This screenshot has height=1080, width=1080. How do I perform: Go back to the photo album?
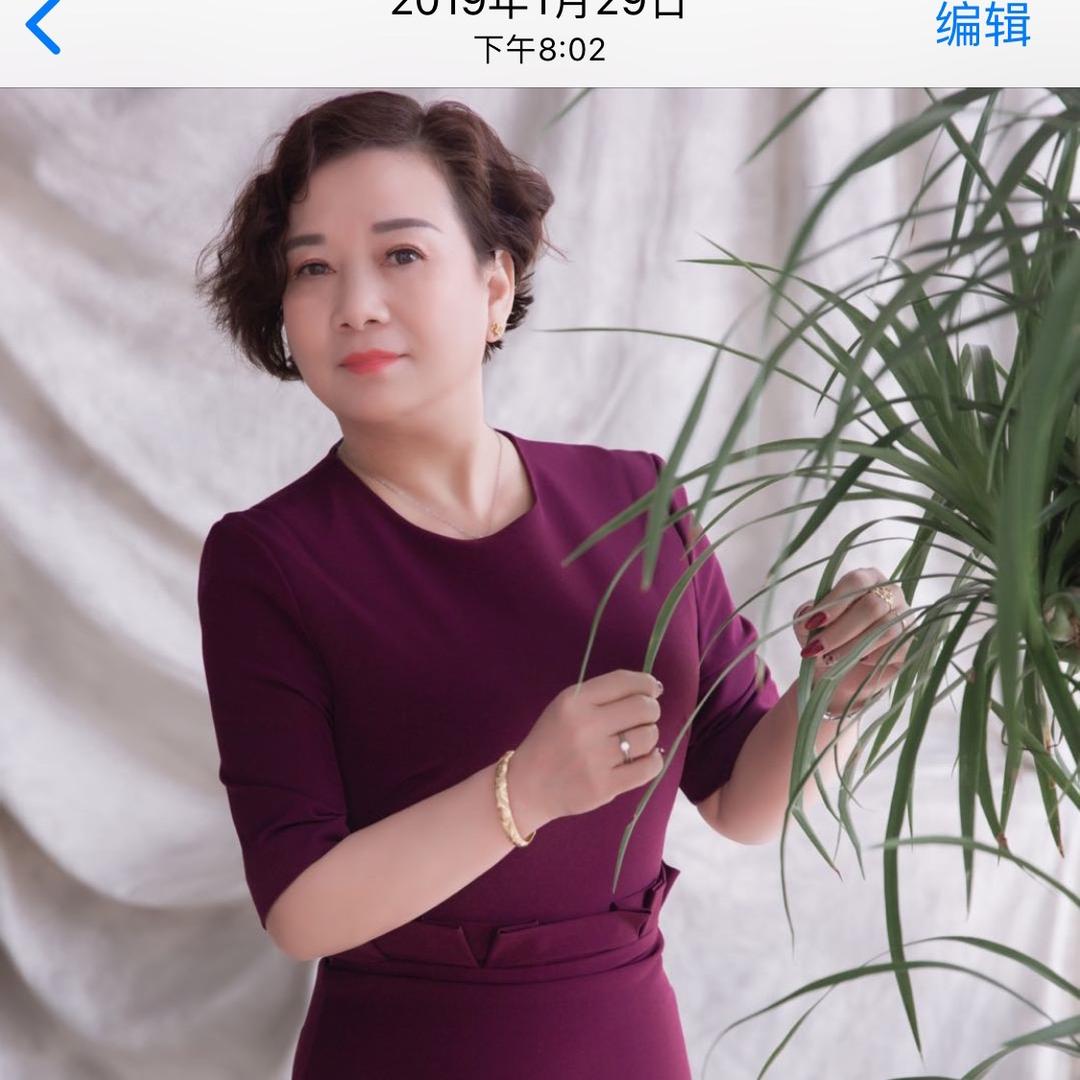click(43, 27)
